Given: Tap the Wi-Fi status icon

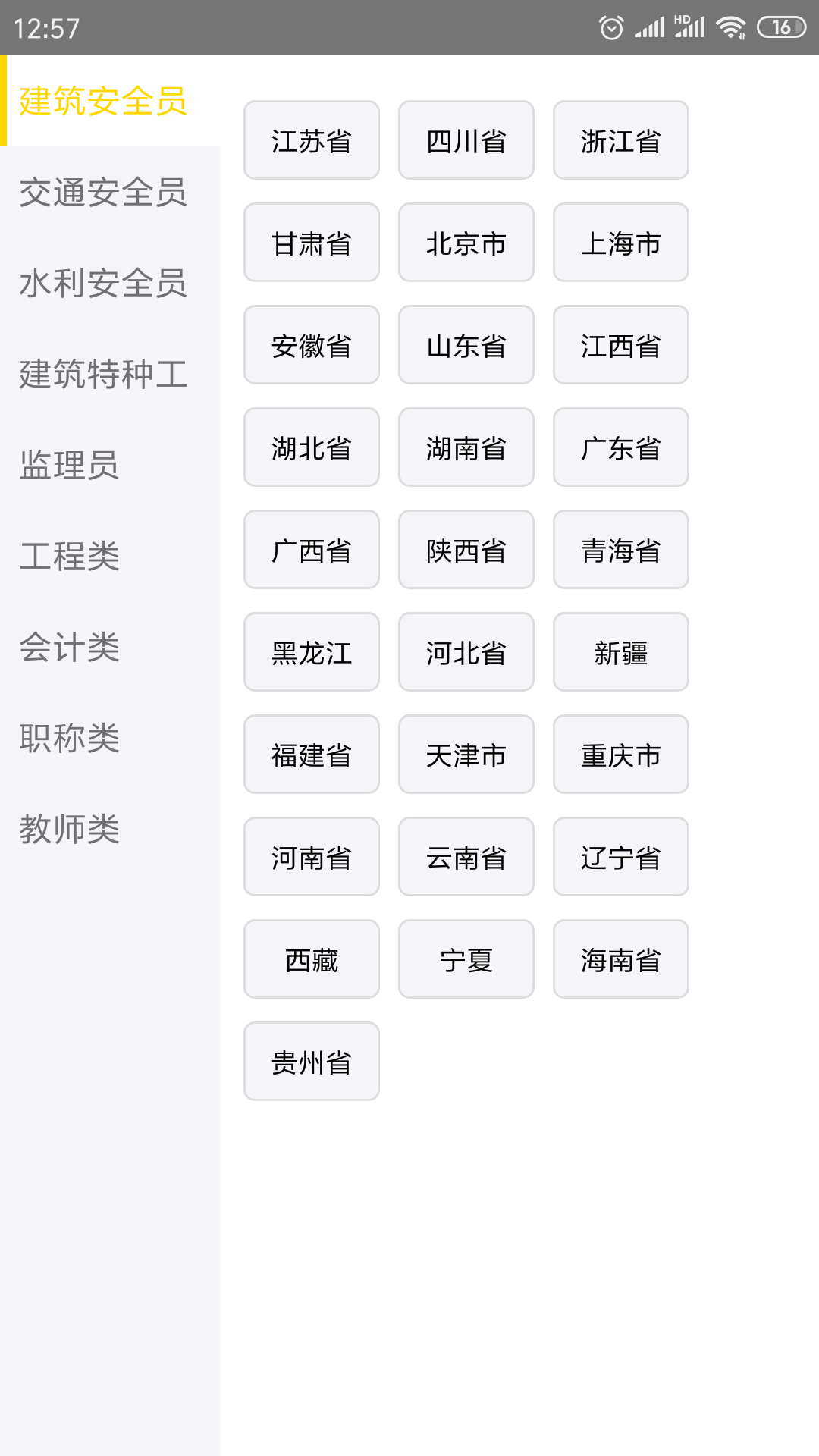Looking at the screenshot, I should click(730, 26).
